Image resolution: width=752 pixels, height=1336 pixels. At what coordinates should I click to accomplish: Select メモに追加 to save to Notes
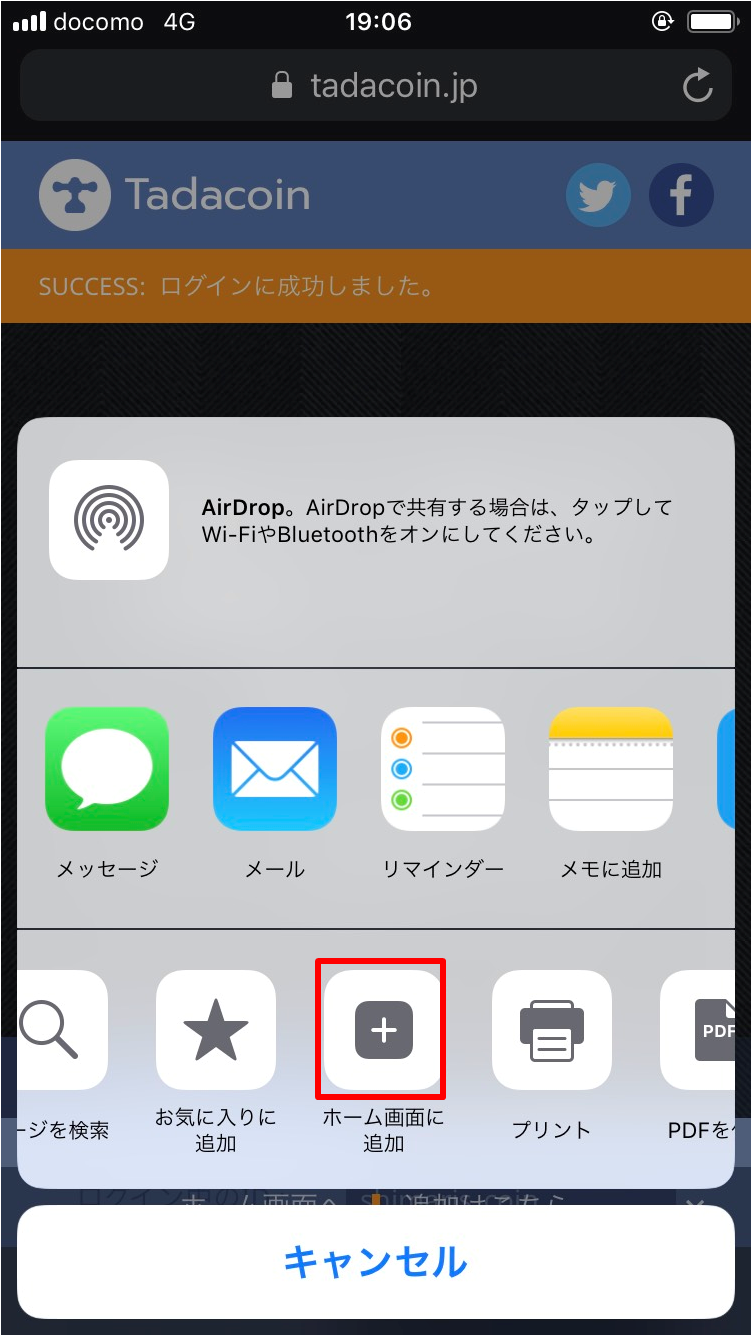611,769
